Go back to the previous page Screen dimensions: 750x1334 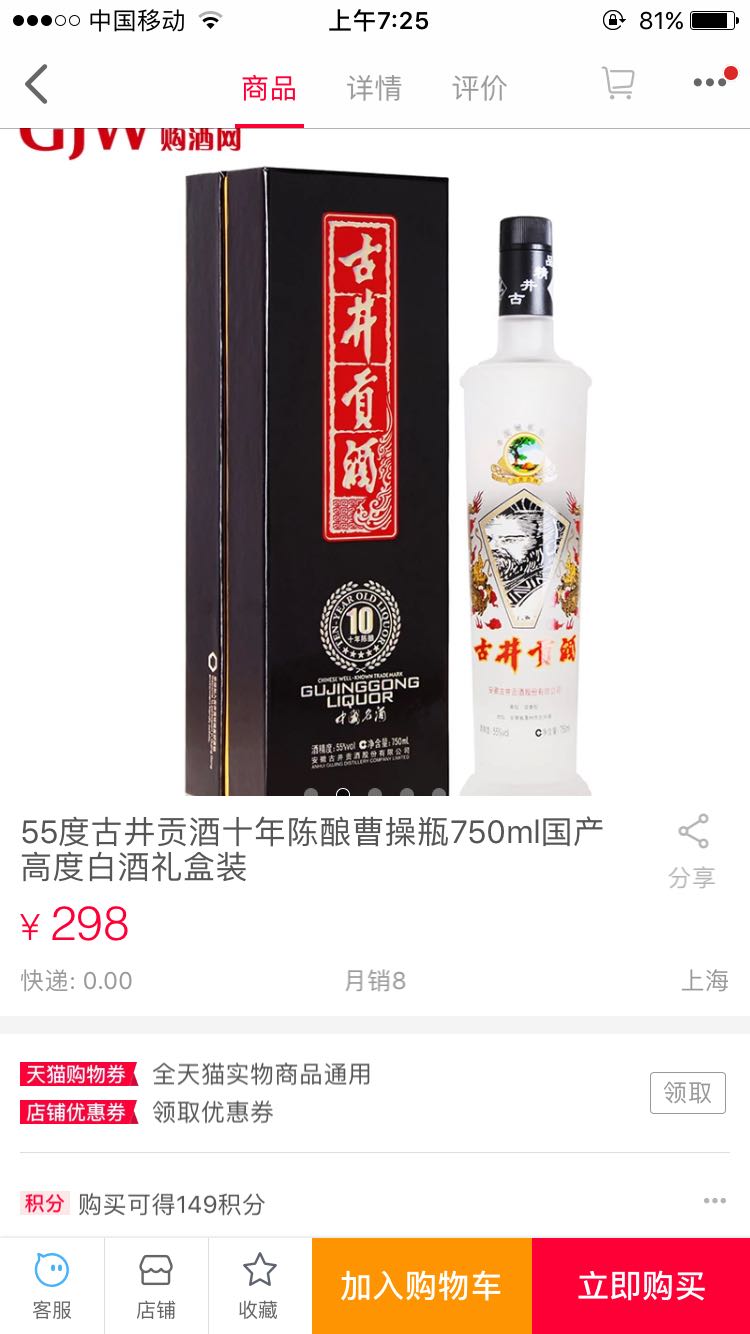click(37, 86)
